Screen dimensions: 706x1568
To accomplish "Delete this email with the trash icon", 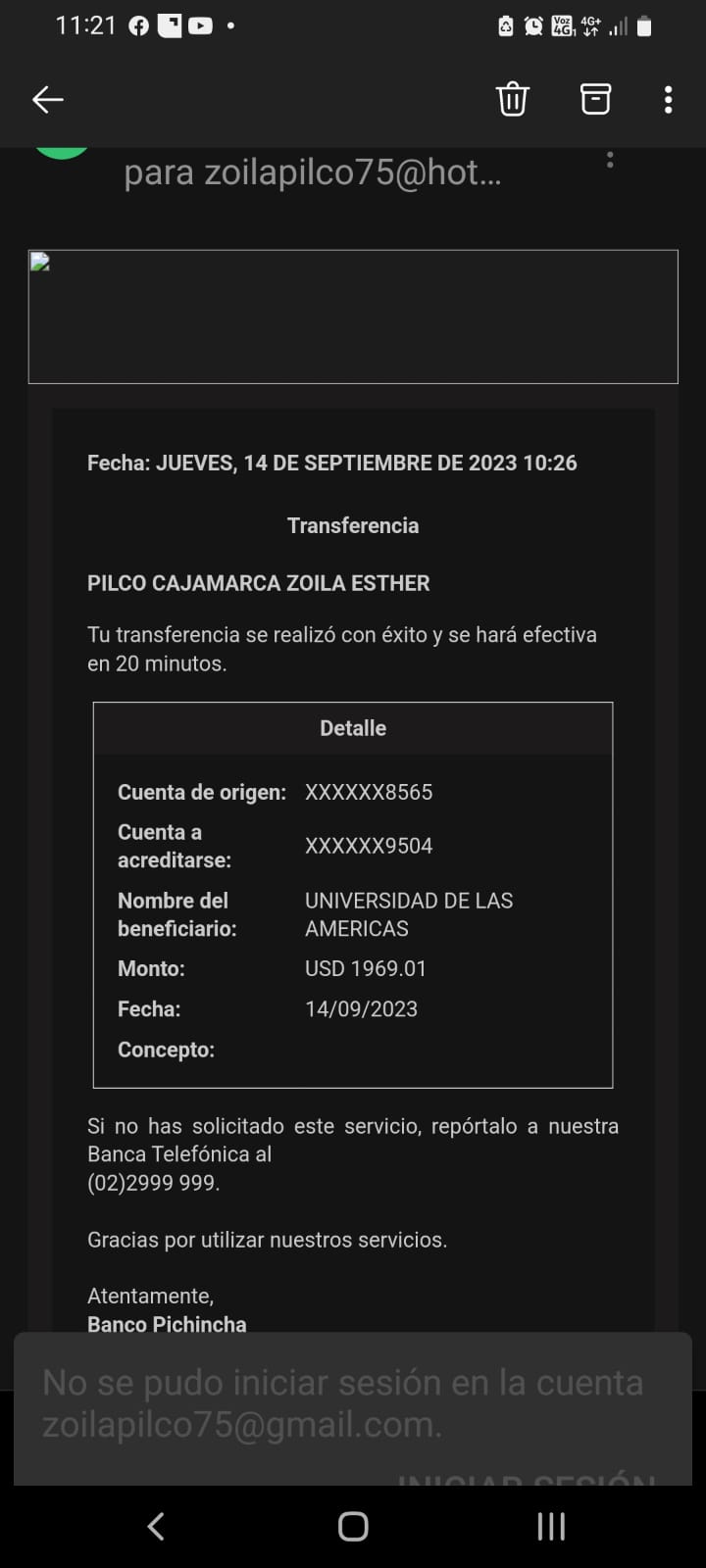I will [x=512, y=99].
